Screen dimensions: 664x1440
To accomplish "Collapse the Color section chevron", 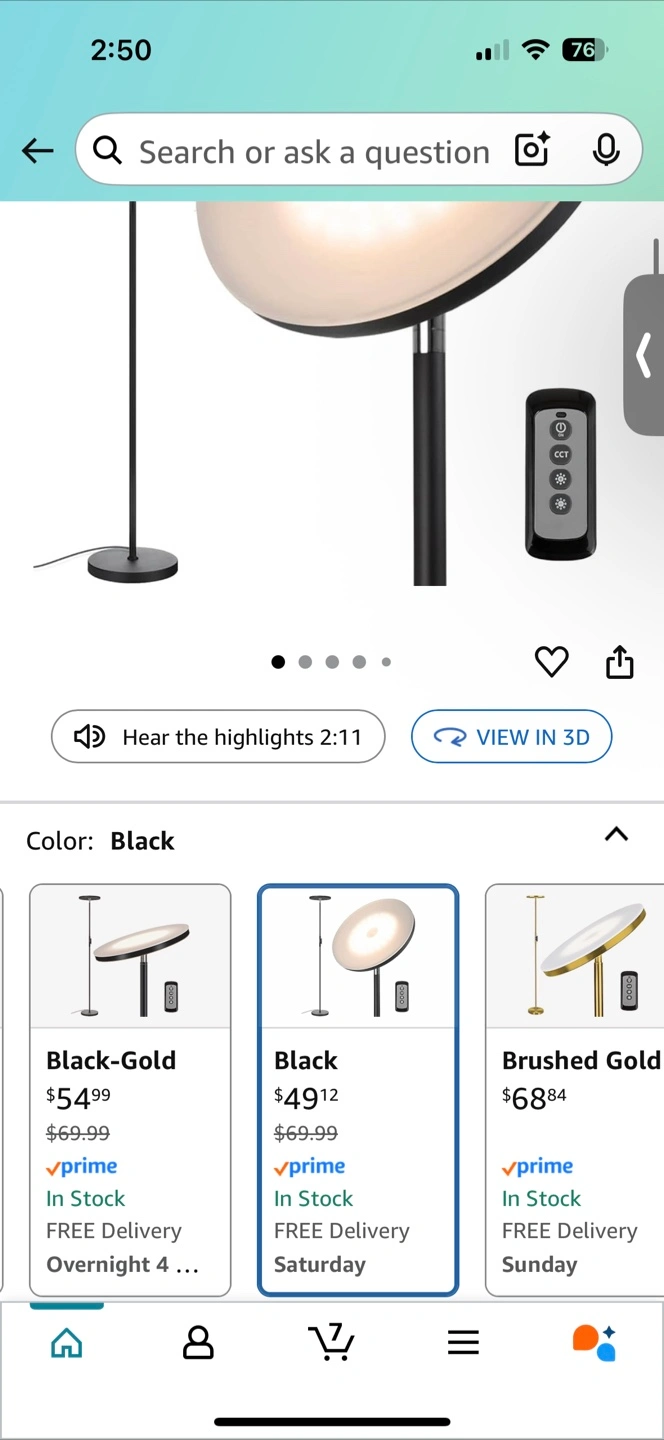I will (x=617, y=835).
